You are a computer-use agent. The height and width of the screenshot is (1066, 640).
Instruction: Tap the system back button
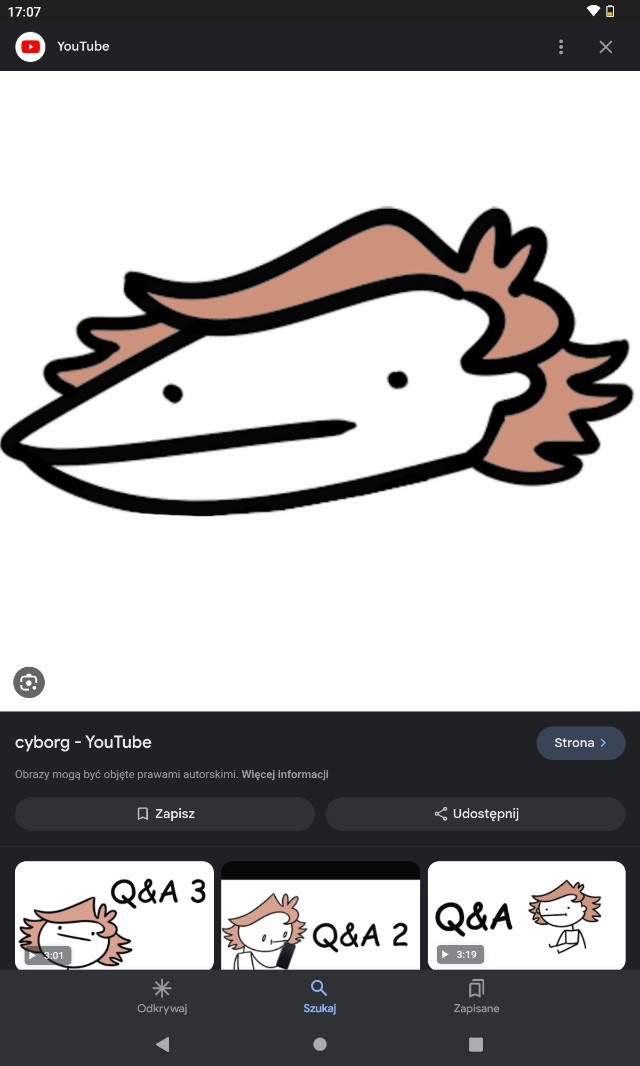tap(163, 1044)
